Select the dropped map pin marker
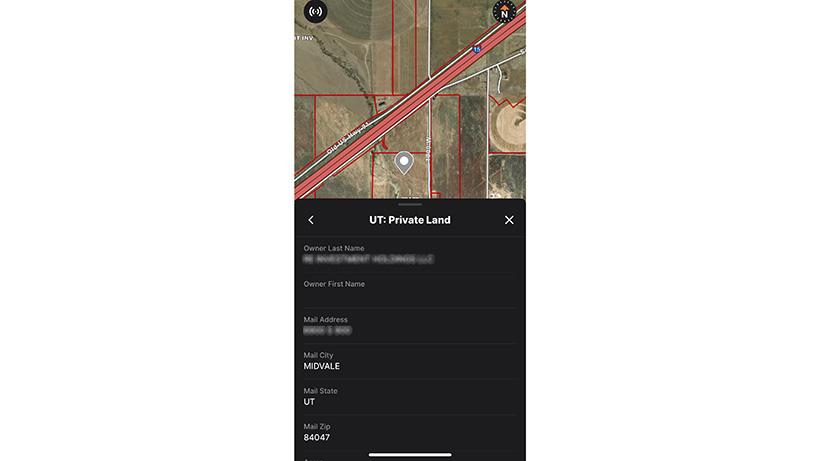The width and height of the screenshot is (820, 461). [404, 162]
